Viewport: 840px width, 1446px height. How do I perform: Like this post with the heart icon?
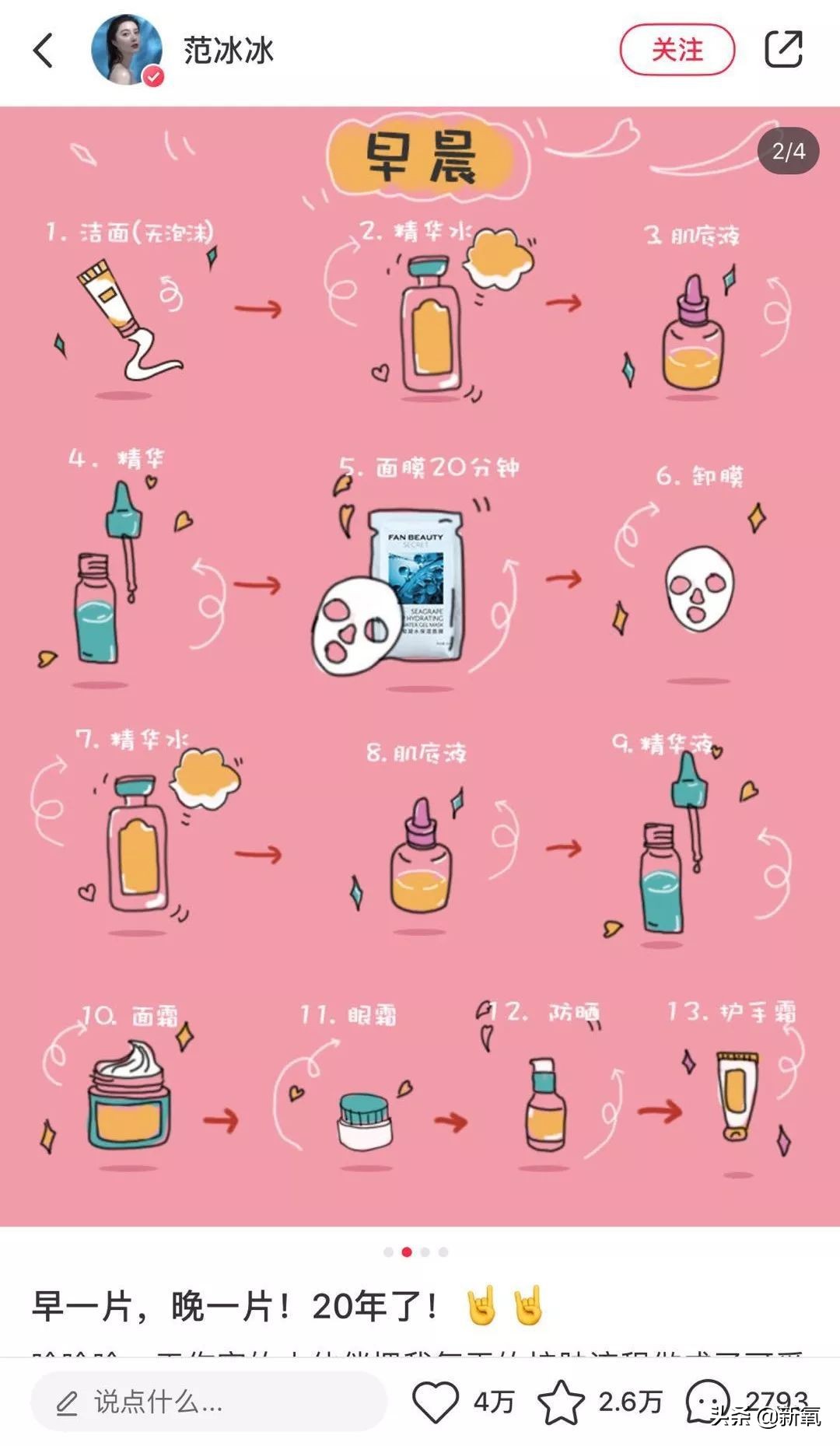tap(435, 1402)
